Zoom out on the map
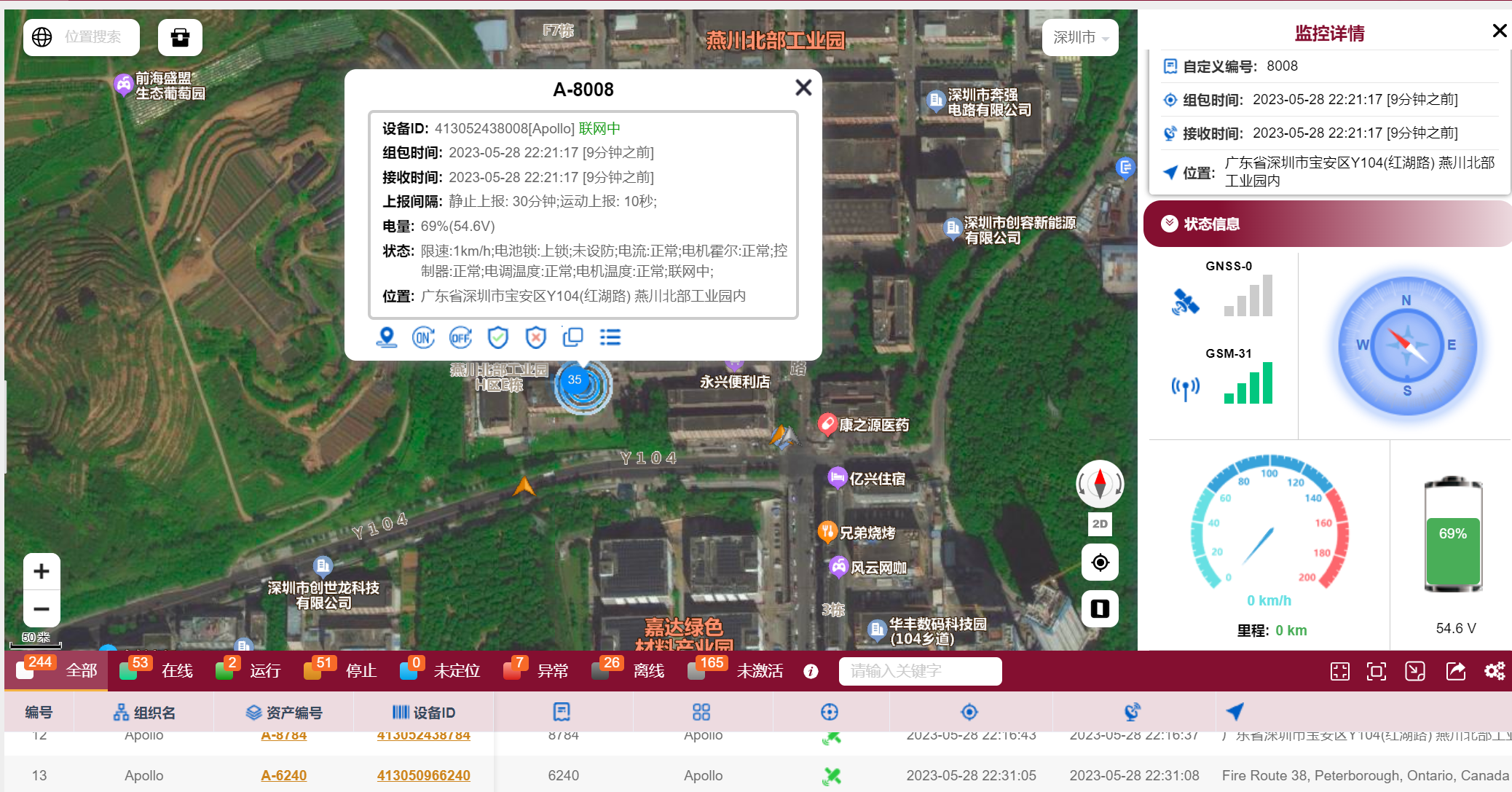Viewport: 1512px width, 792px height. click(x=42, y=608)
